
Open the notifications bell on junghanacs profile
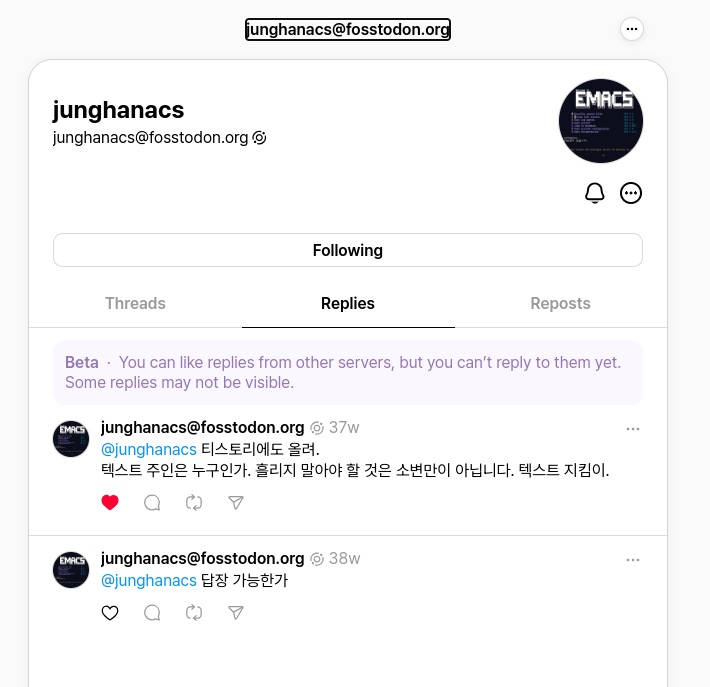click(x=595, y=193)
